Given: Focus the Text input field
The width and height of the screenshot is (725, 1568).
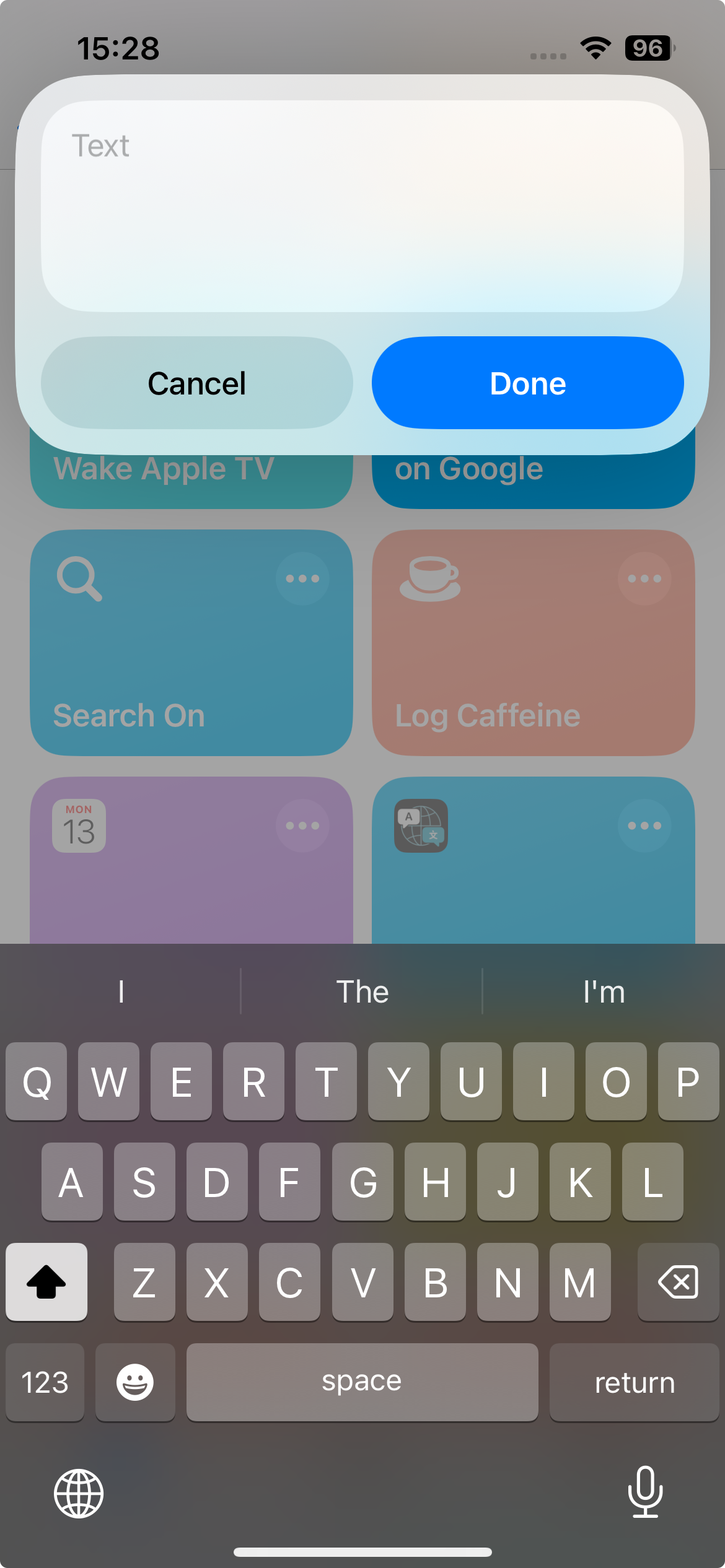Looking at the screenshot, I should coord(362,206).
